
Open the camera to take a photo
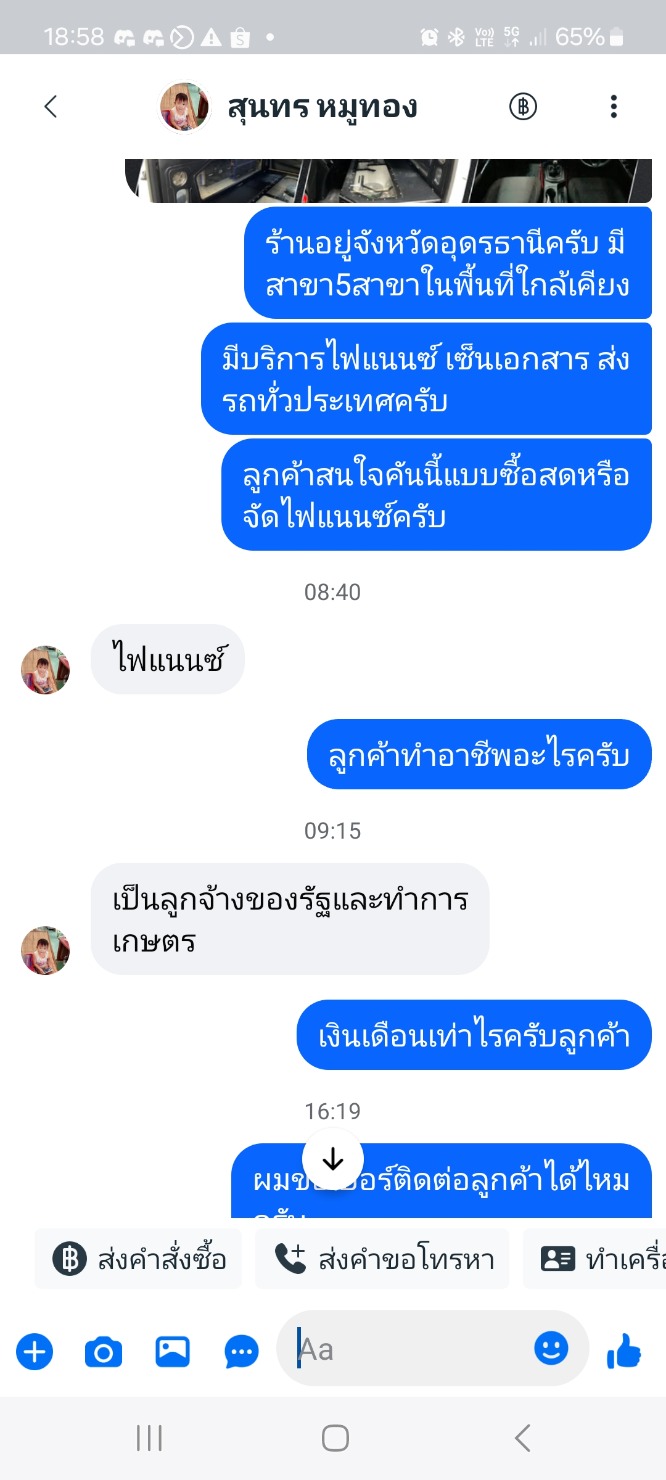(103, 1352)
